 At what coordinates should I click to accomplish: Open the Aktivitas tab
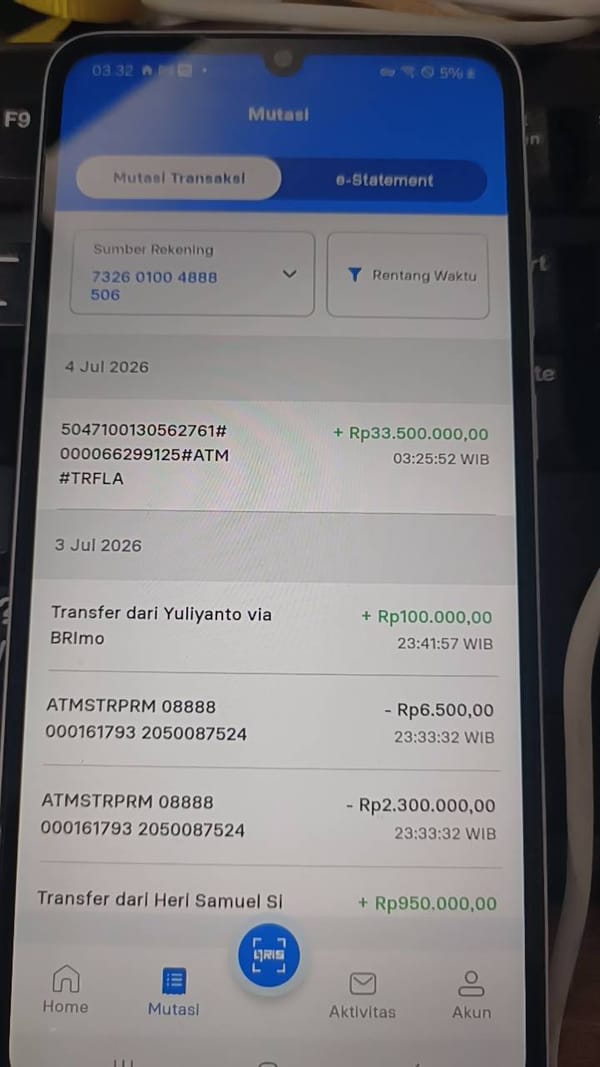[x=362, y=995]
